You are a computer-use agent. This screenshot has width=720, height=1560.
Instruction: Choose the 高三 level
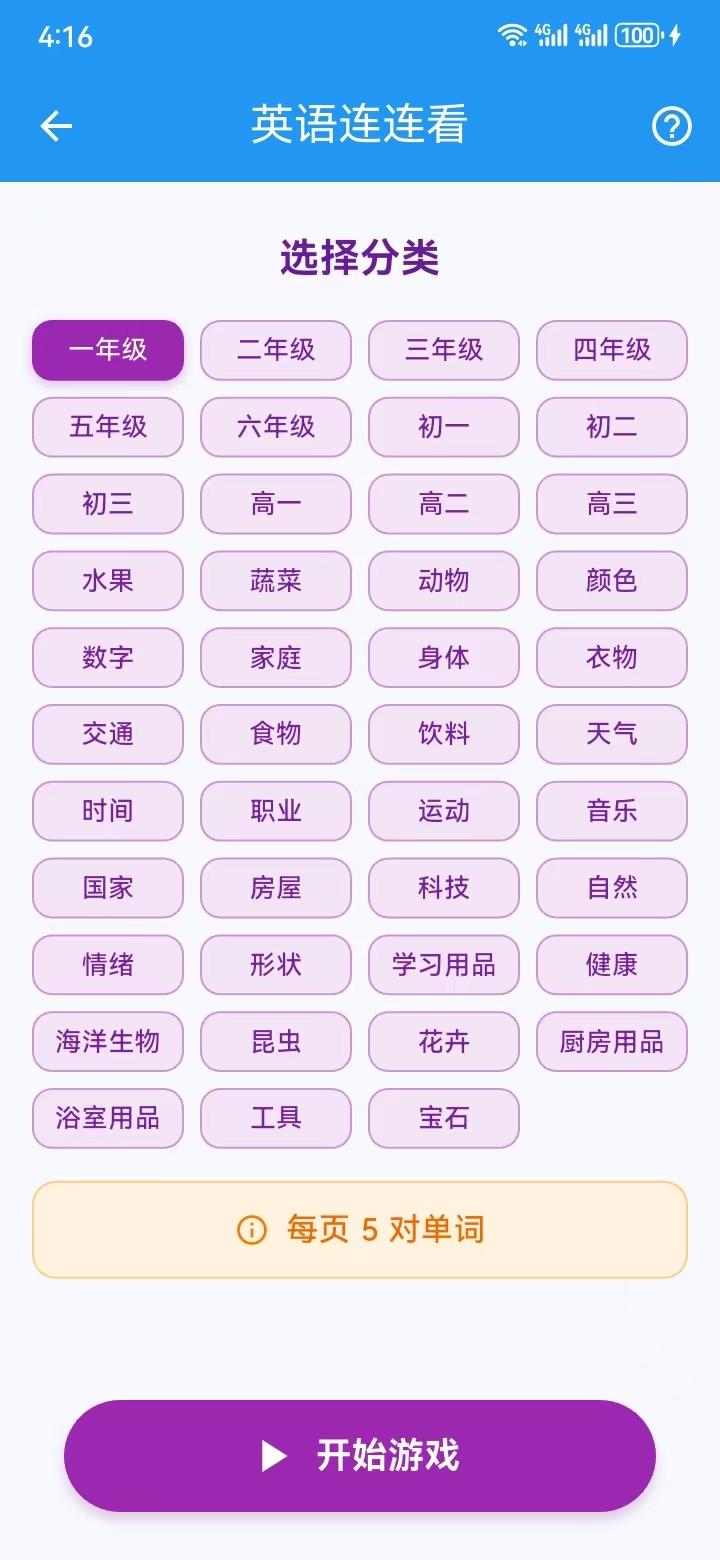pos(611,504)
